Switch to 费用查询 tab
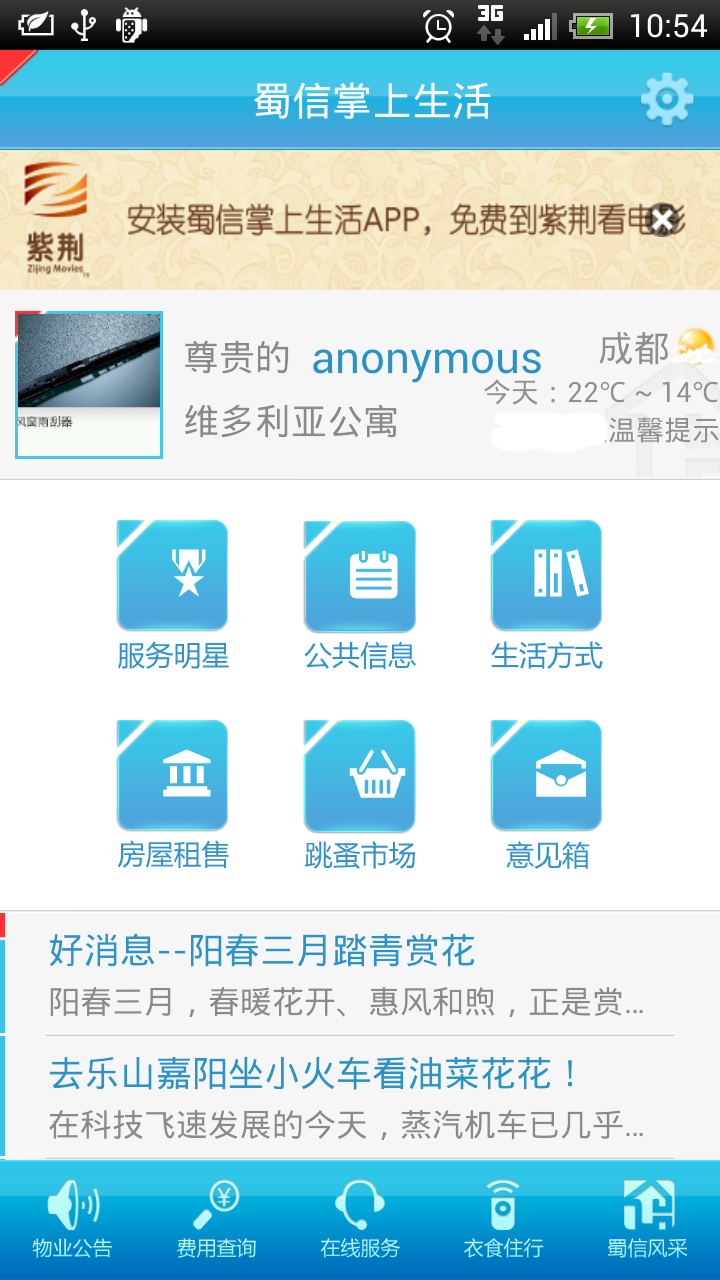The width and height of the screenshot is (720, 1280). click(216, 1219)
